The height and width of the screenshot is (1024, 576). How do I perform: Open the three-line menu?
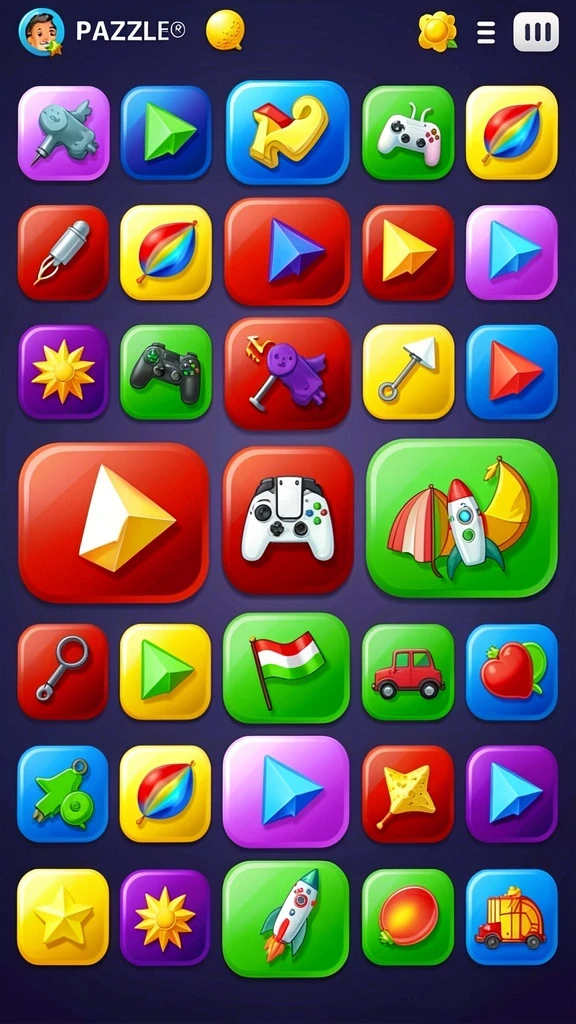click(x=486, y=32)
